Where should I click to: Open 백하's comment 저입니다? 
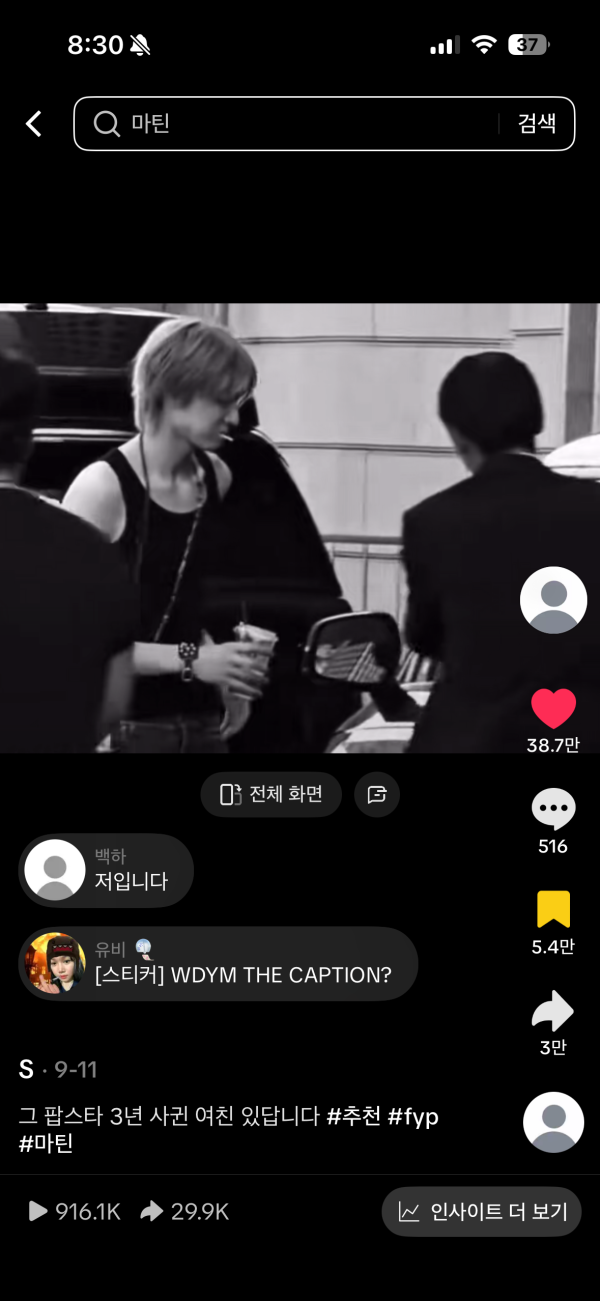click(x=106, y=870)
